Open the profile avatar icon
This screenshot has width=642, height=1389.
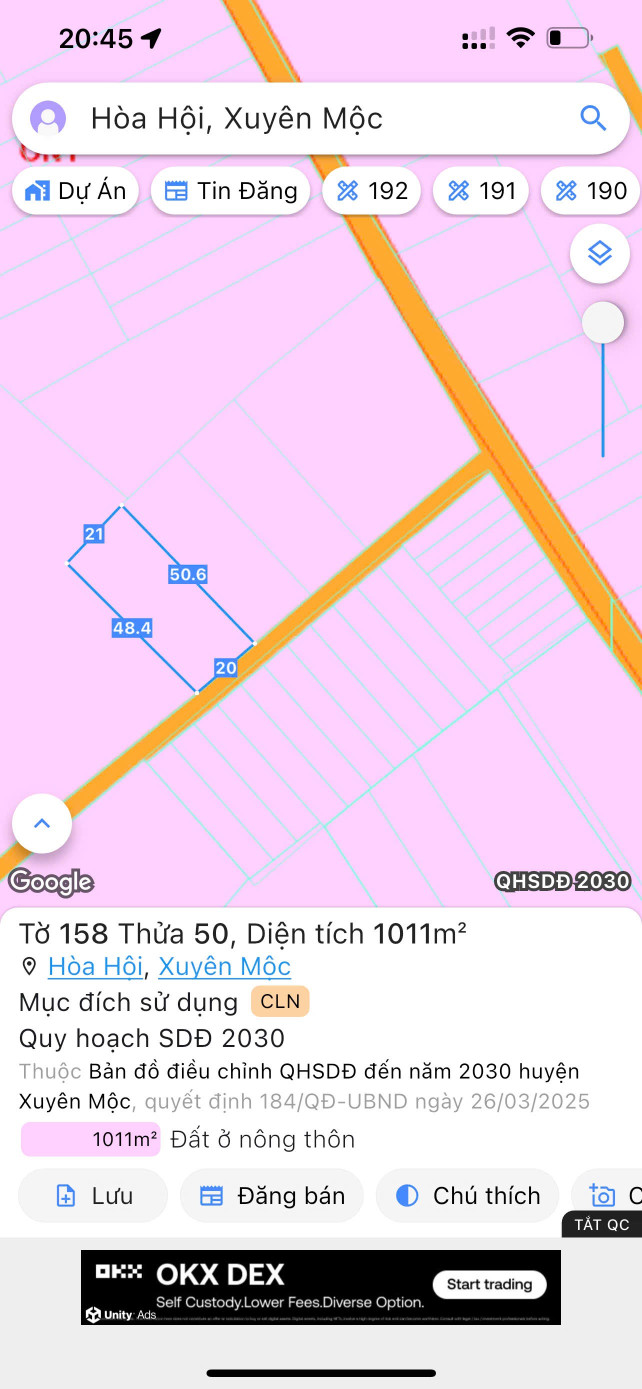click(x=48, y=118)
